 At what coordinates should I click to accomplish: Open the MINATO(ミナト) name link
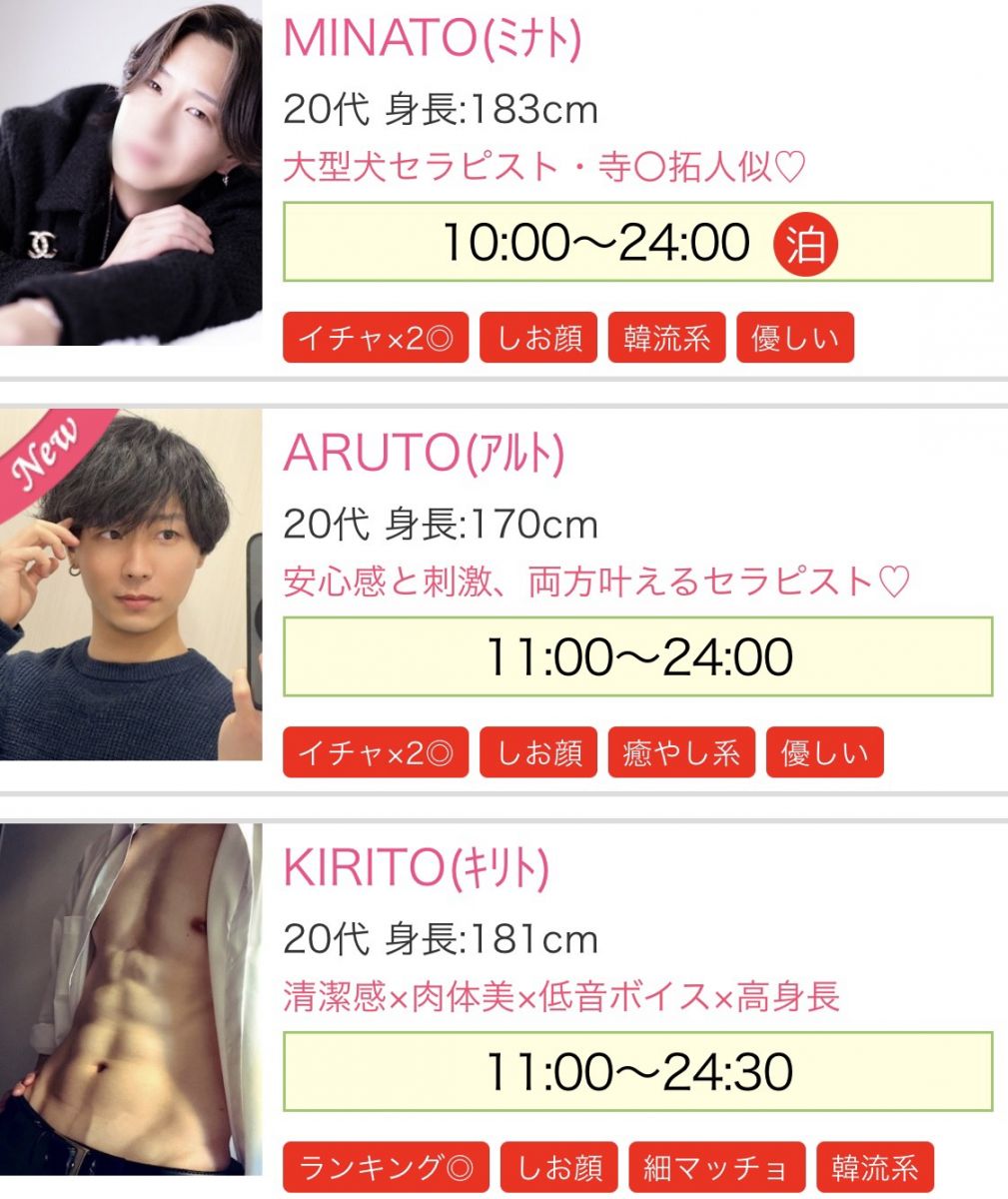432,40
